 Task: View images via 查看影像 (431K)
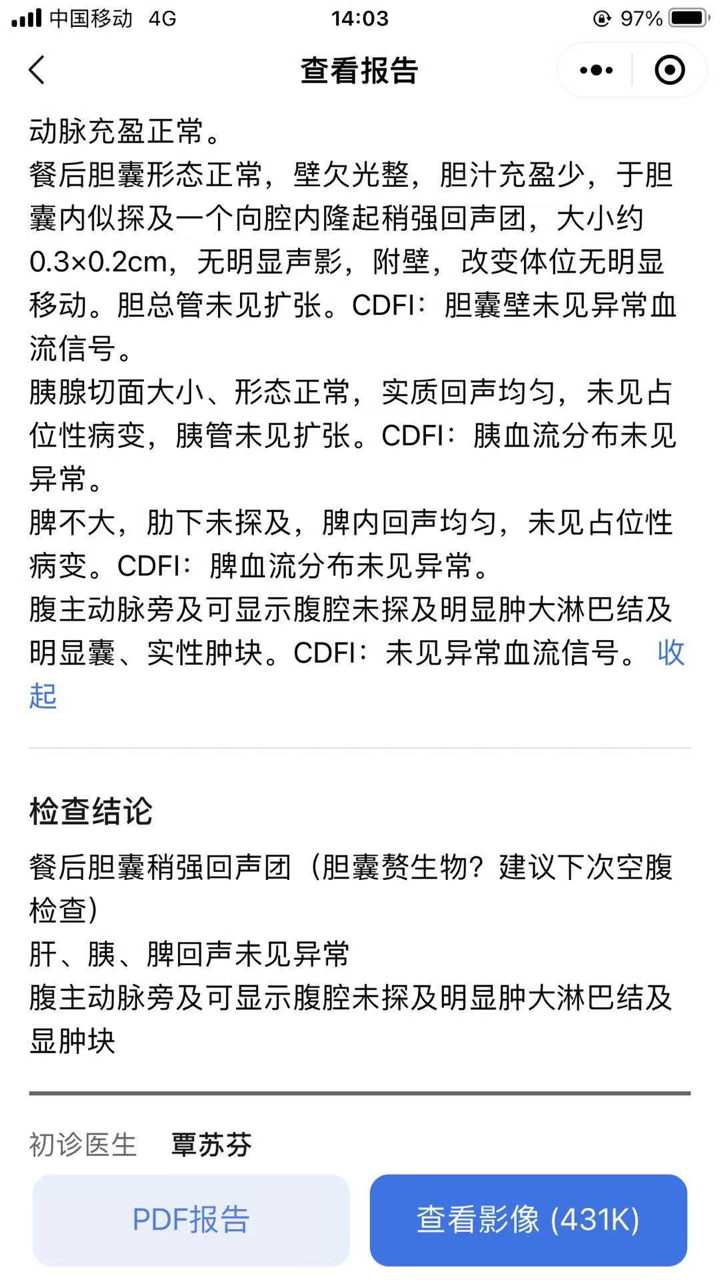pos(528,1220)
